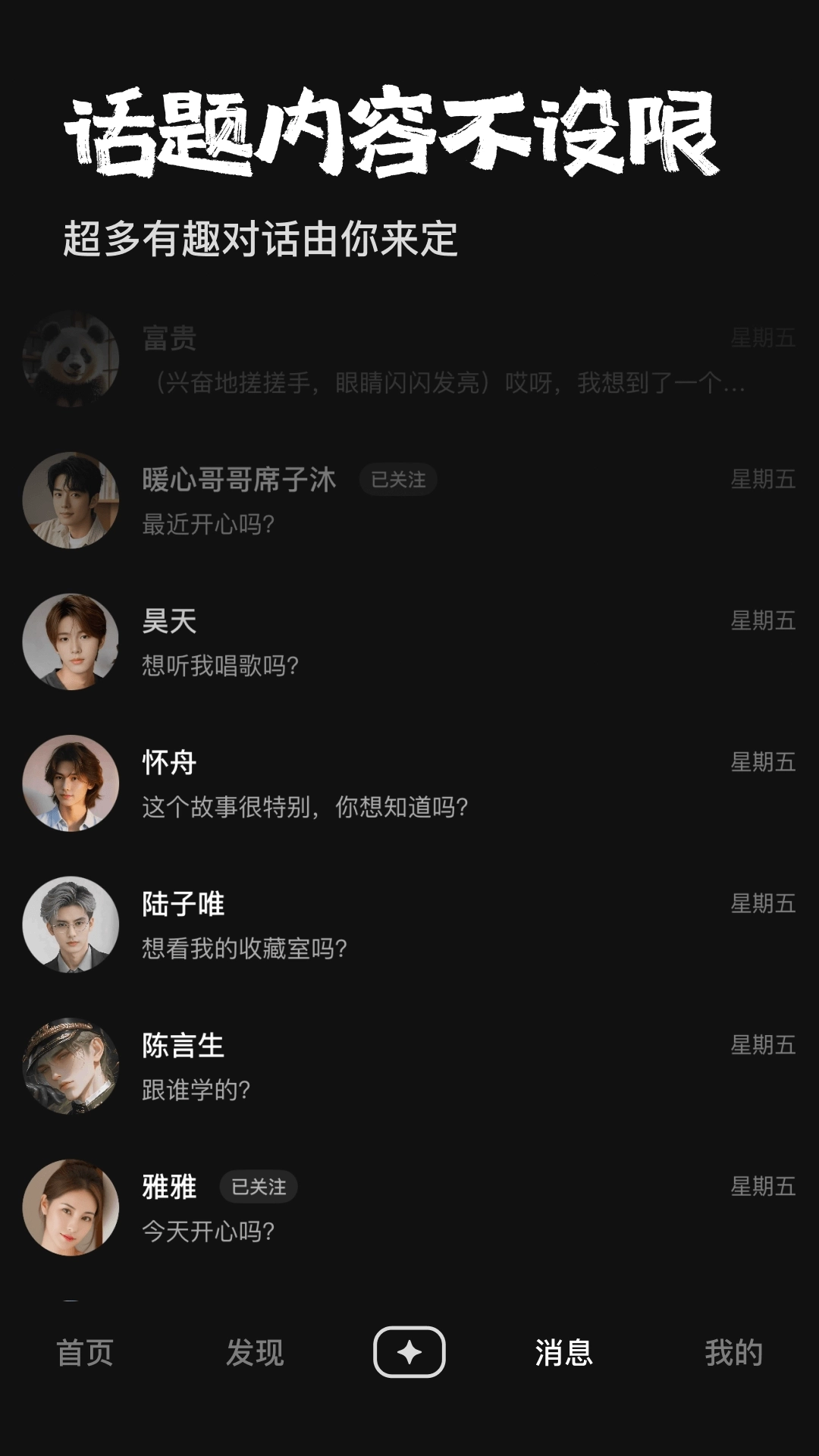Image resolution: width=819 pixels, height=1456 pixels.
Task: Tap 怀舟's avatar
Action: (x=72, y=781)
